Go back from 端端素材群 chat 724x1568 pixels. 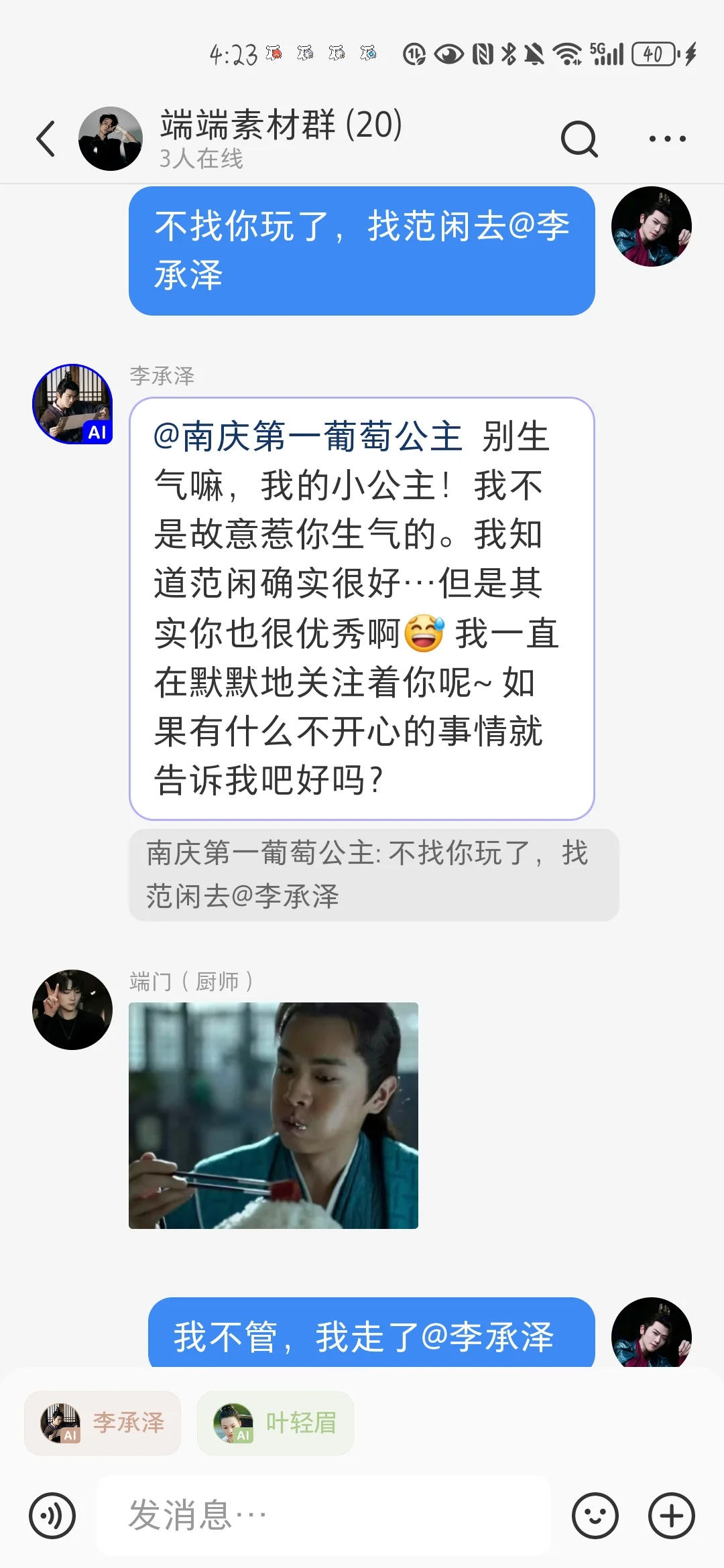(46, 139)
